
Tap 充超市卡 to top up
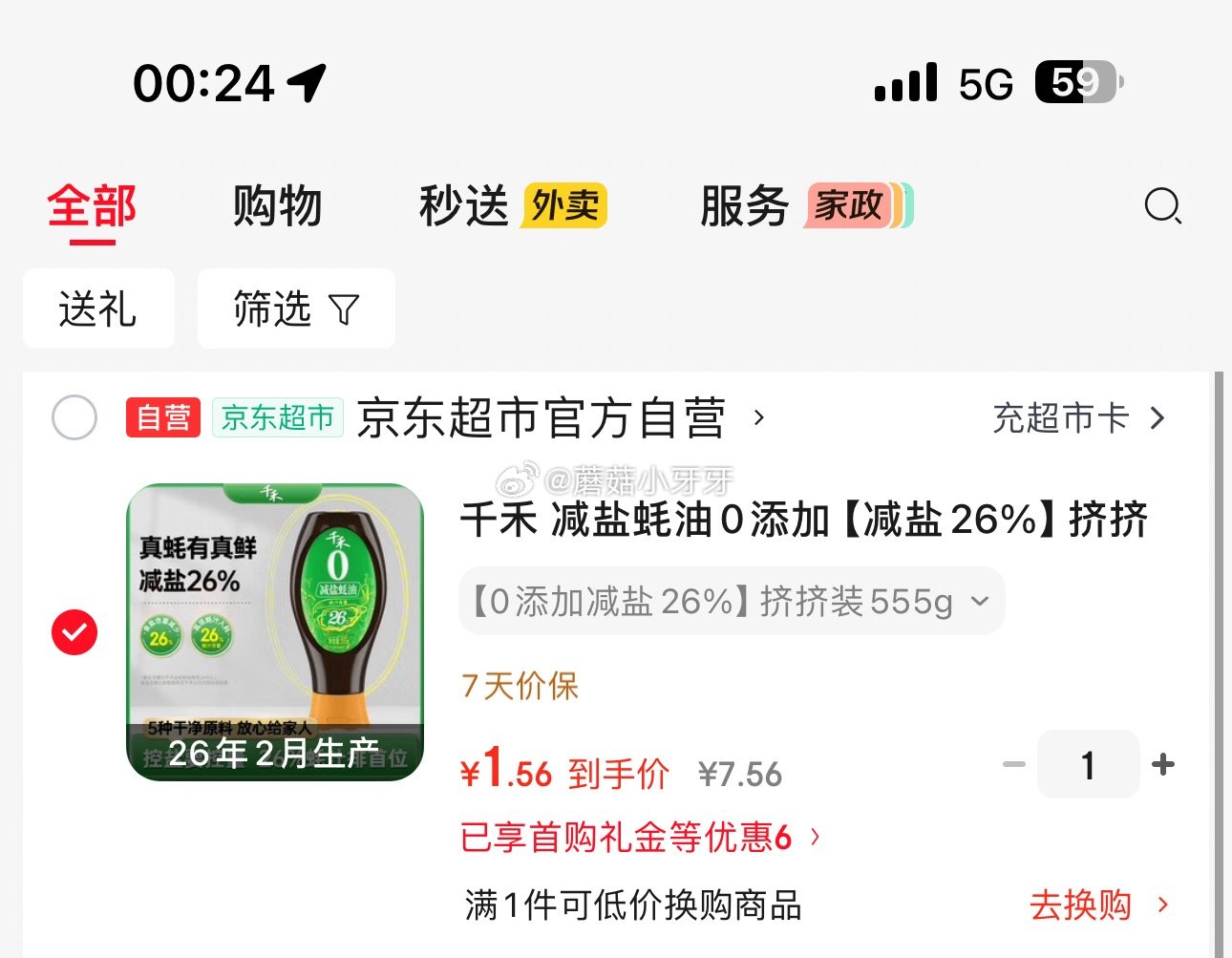tap(1078, 417)
